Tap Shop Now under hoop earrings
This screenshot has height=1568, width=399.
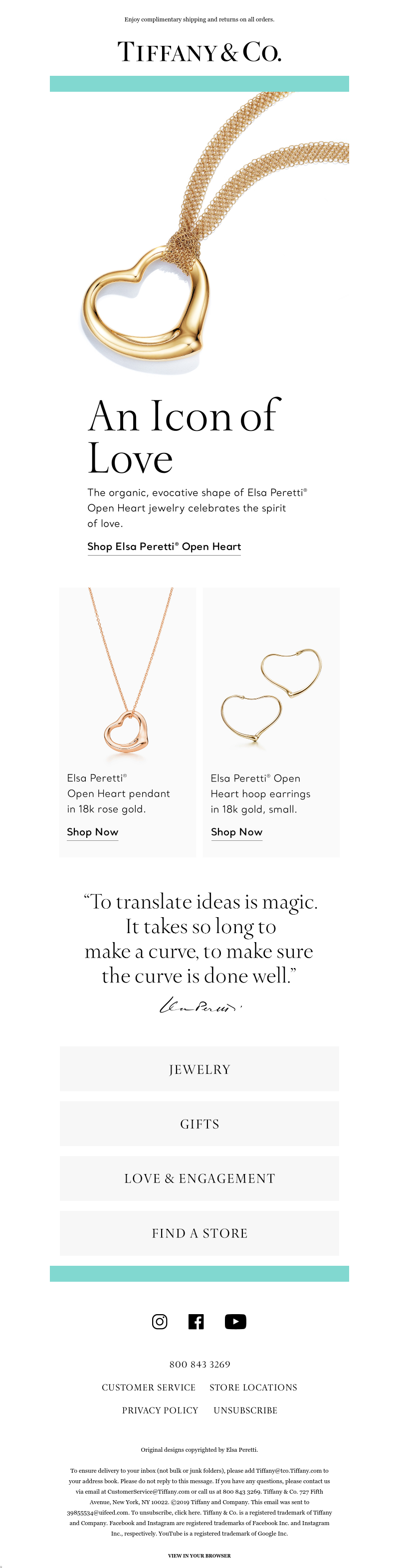pos(236,832)
